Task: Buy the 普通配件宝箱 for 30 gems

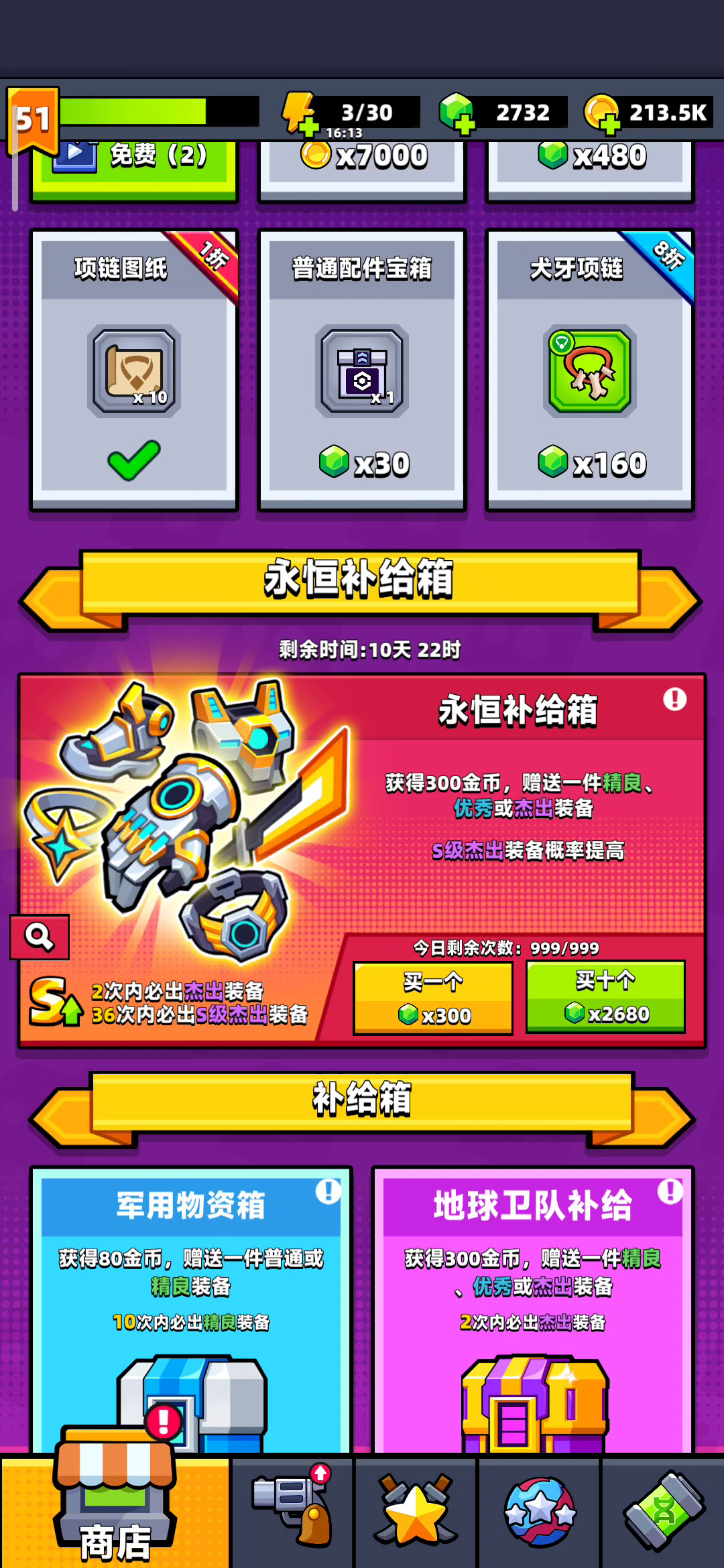Action: point(362,370)
